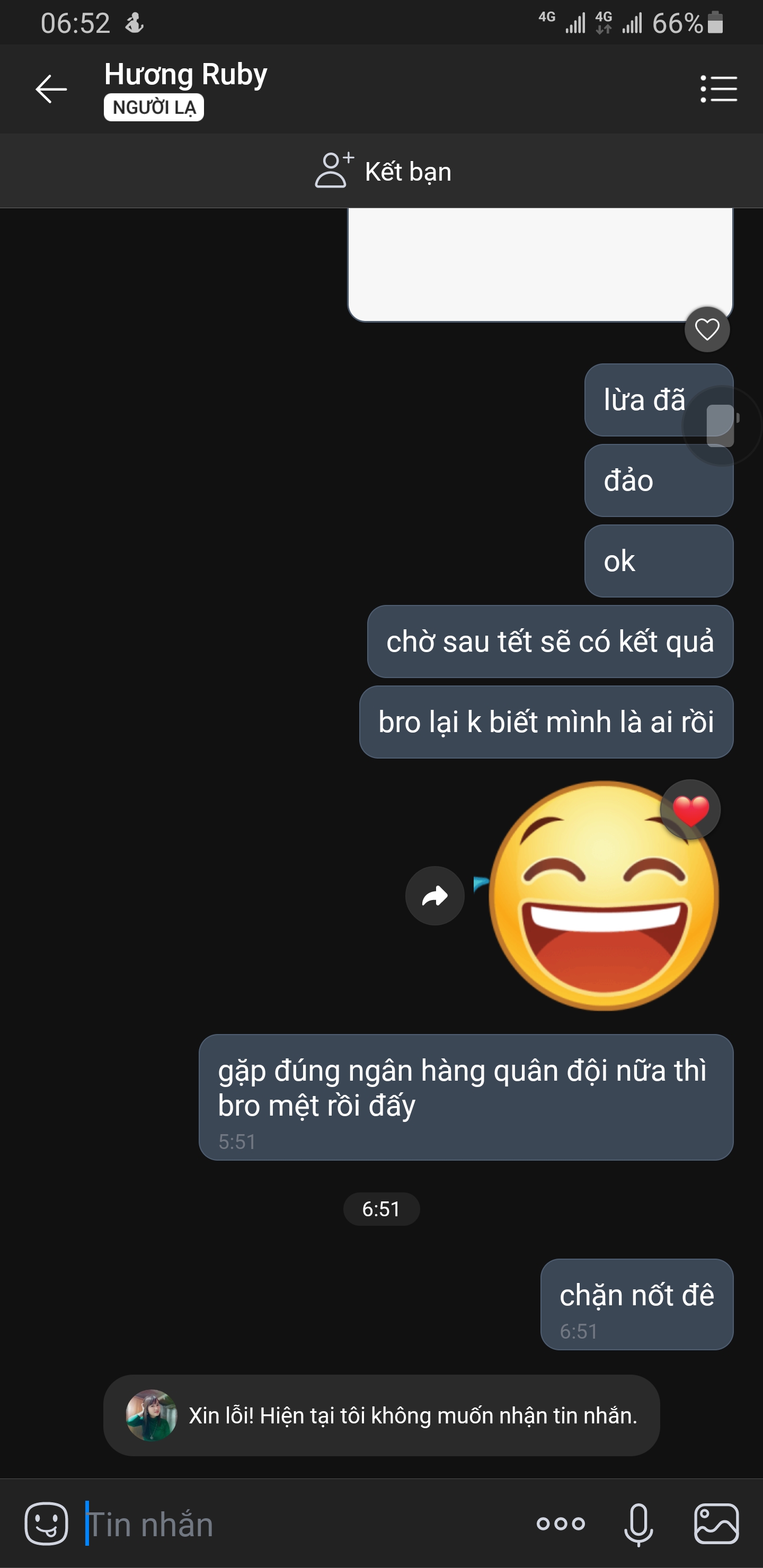
Task: Tap the floating bubble beside lừa đã
Action: [722, 425]
